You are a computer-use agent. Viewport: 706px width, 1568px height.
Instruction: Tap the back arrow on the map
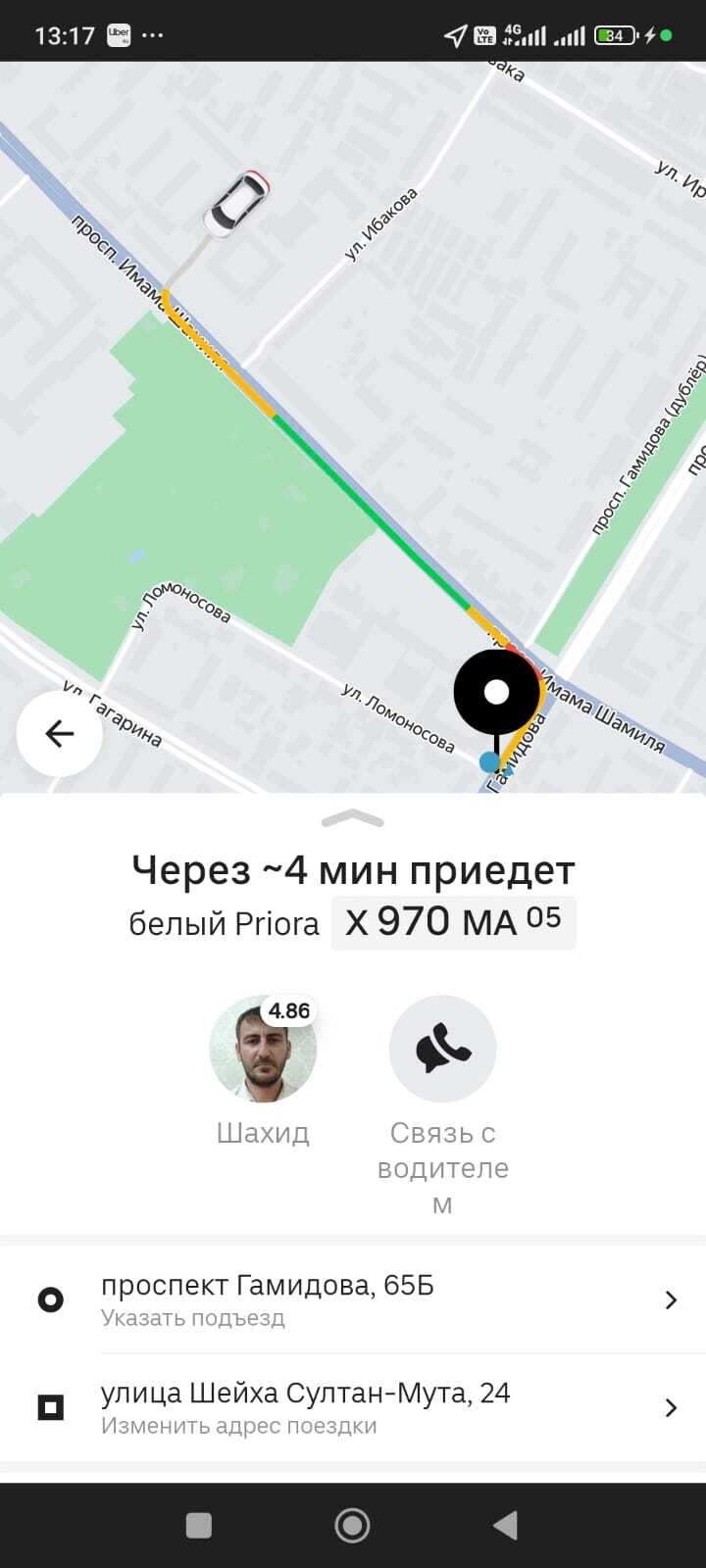coord(60,733)
